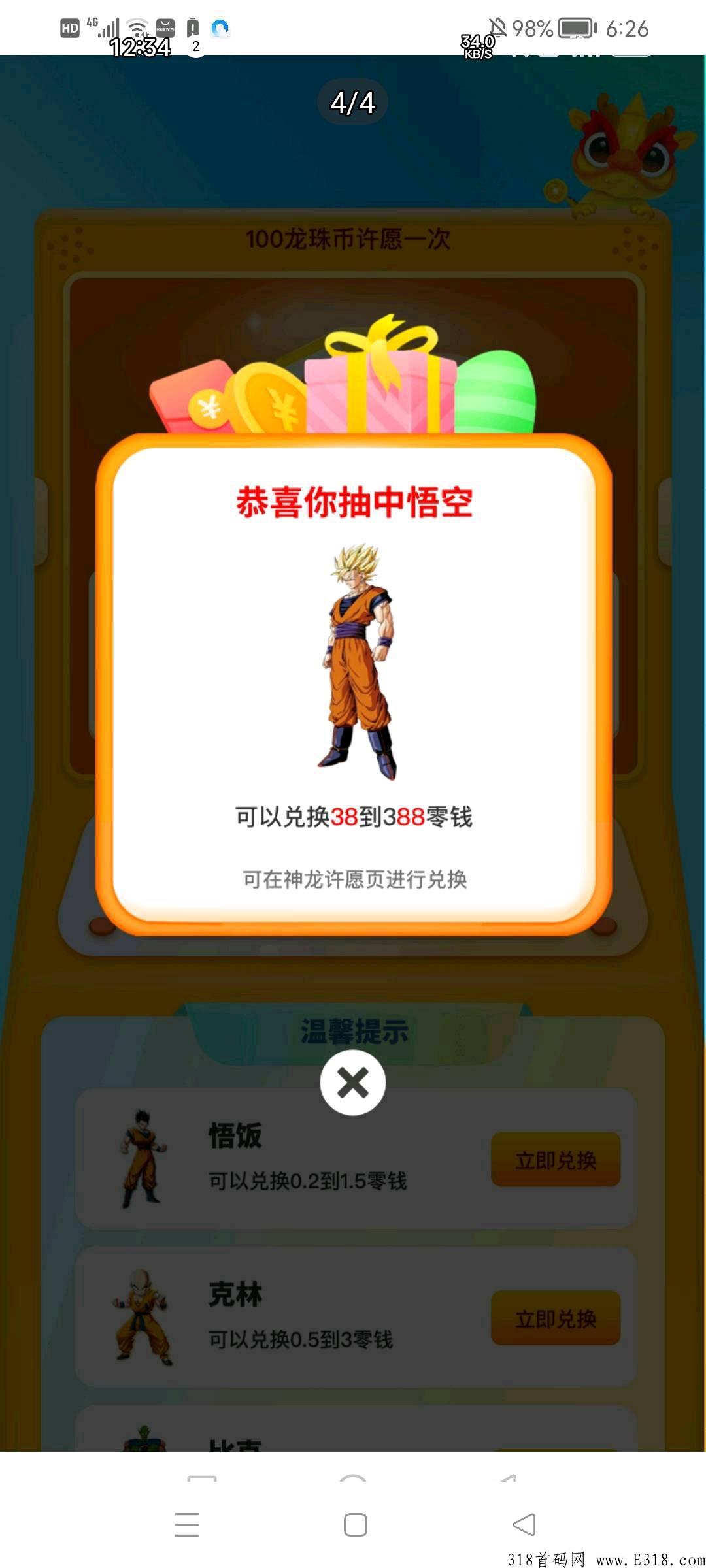Image resolution: width=706 pixels, height=1568 pixels.
Task: Dismiss the prize popup via the X button
Action: (353, 1081)
